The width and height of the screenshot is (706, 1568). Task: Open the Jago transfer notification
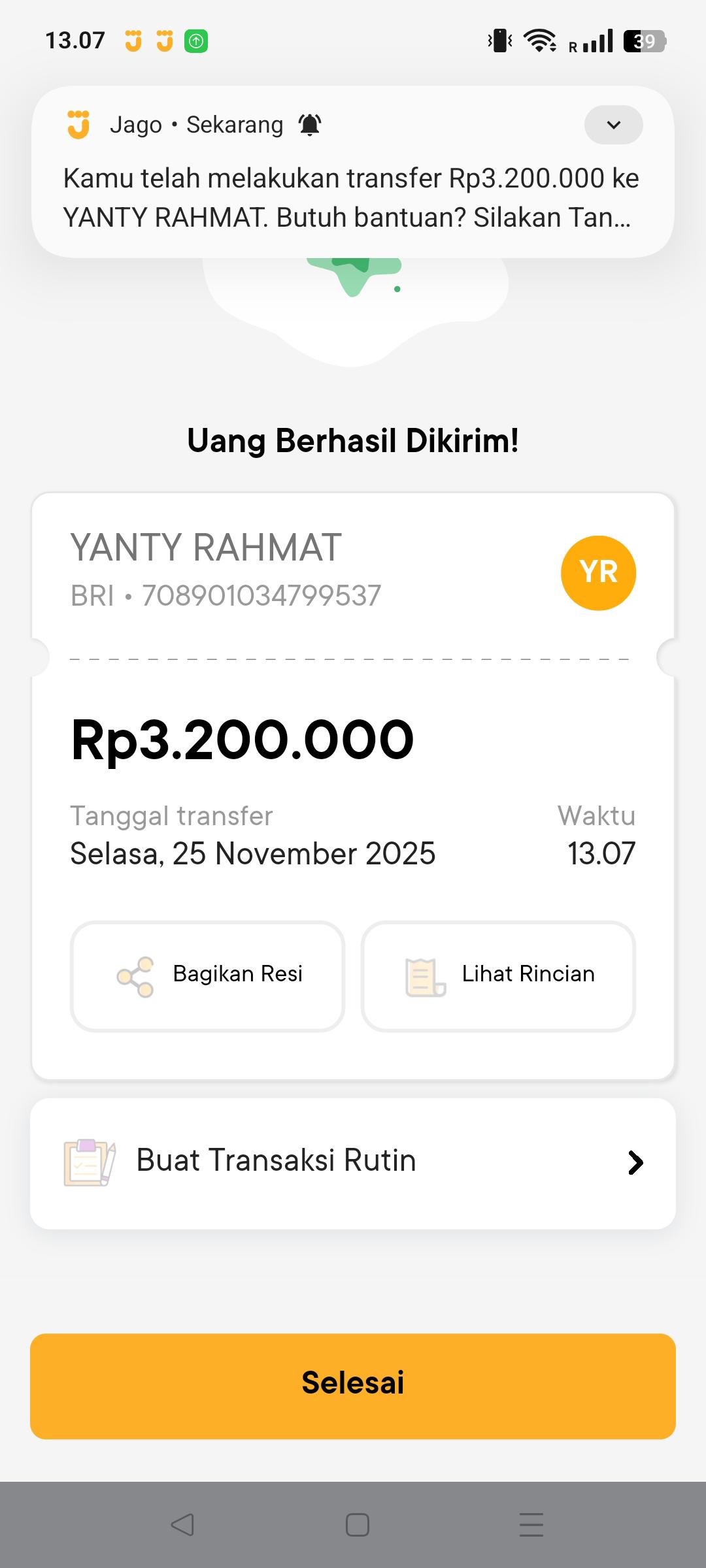350,197
